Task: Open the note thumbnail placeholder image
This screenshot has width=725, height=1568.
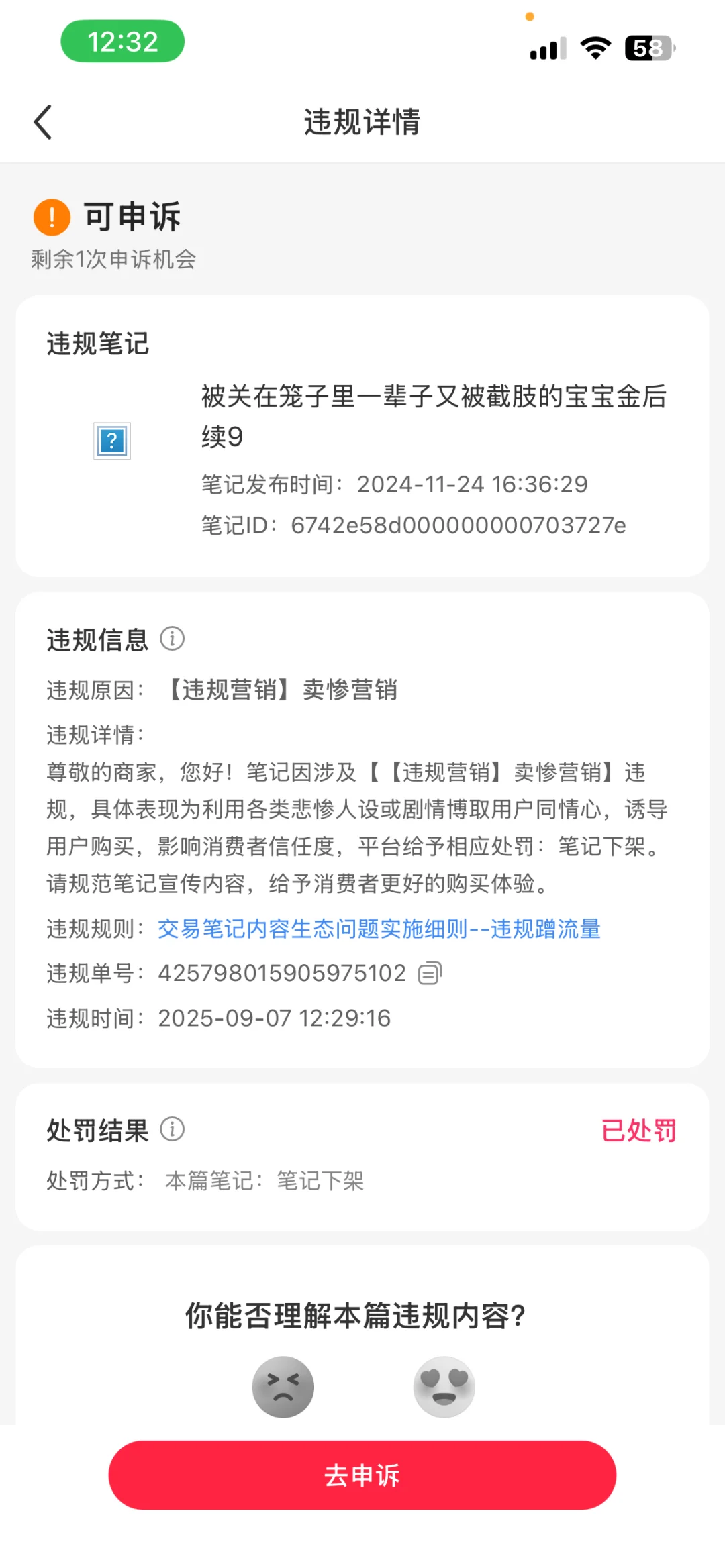Action: (x=111, y=441)
